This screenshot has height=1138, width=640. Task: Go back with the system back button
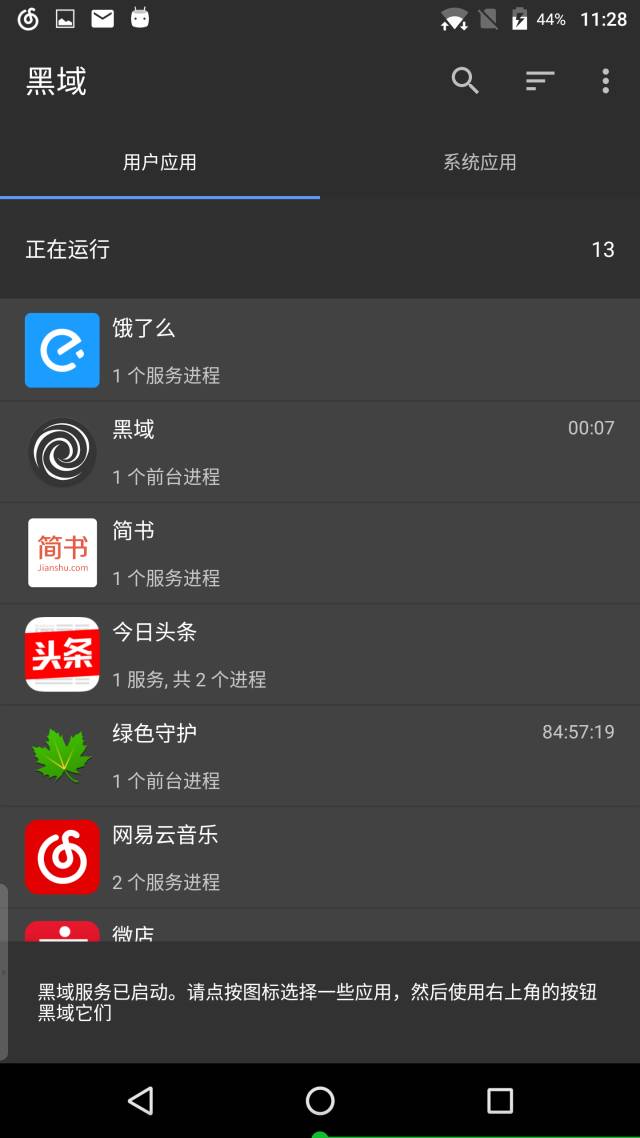[141, 1101]
